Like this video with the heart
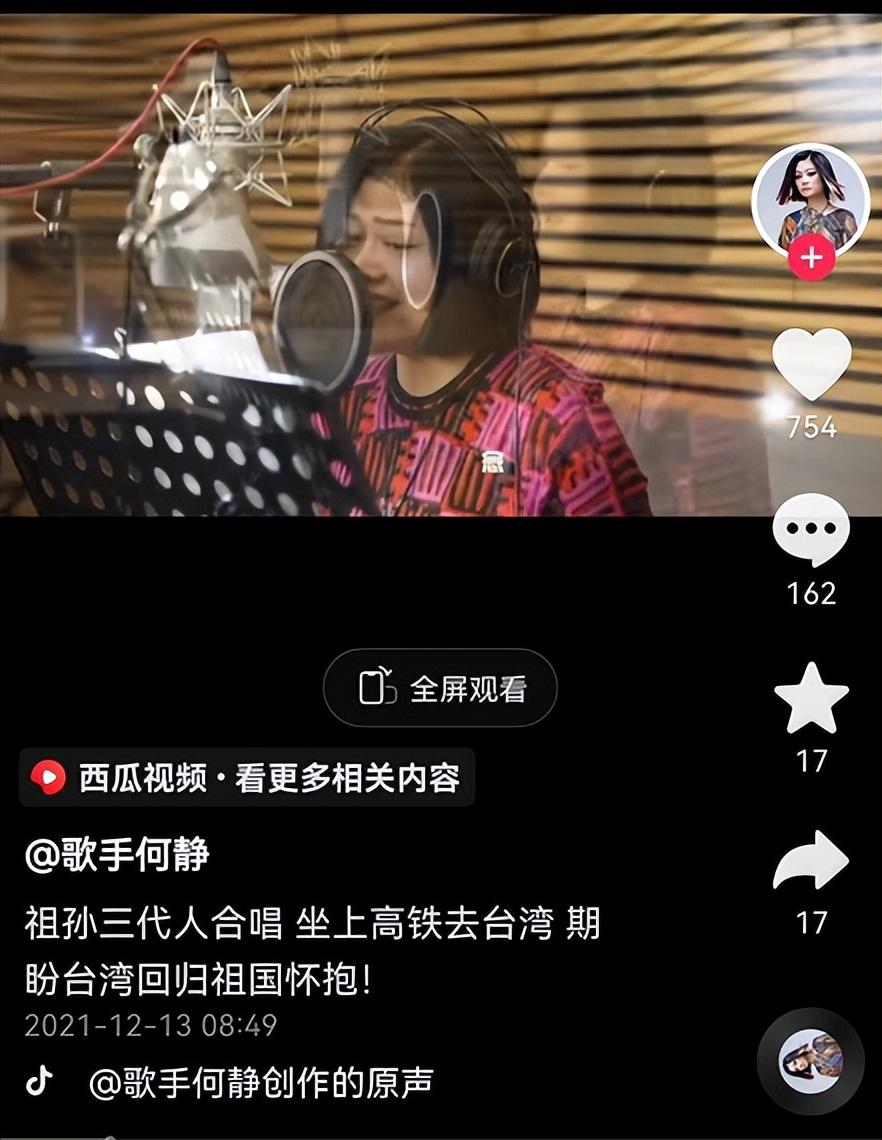The image size is (882, 1140). [812, 363]
